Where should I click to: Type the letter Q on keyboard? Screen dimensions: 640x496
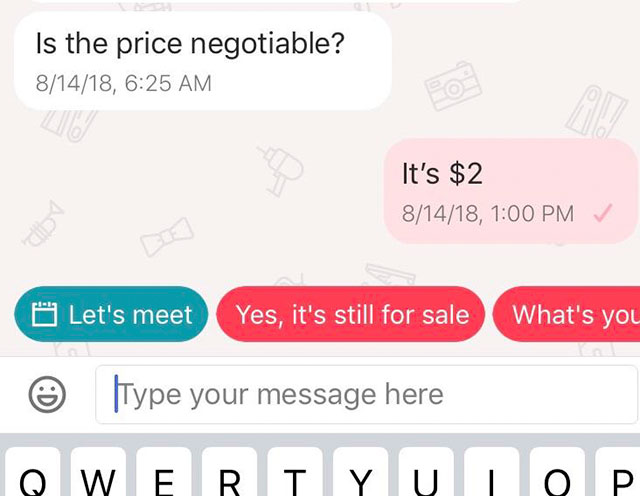click(33, 480)
